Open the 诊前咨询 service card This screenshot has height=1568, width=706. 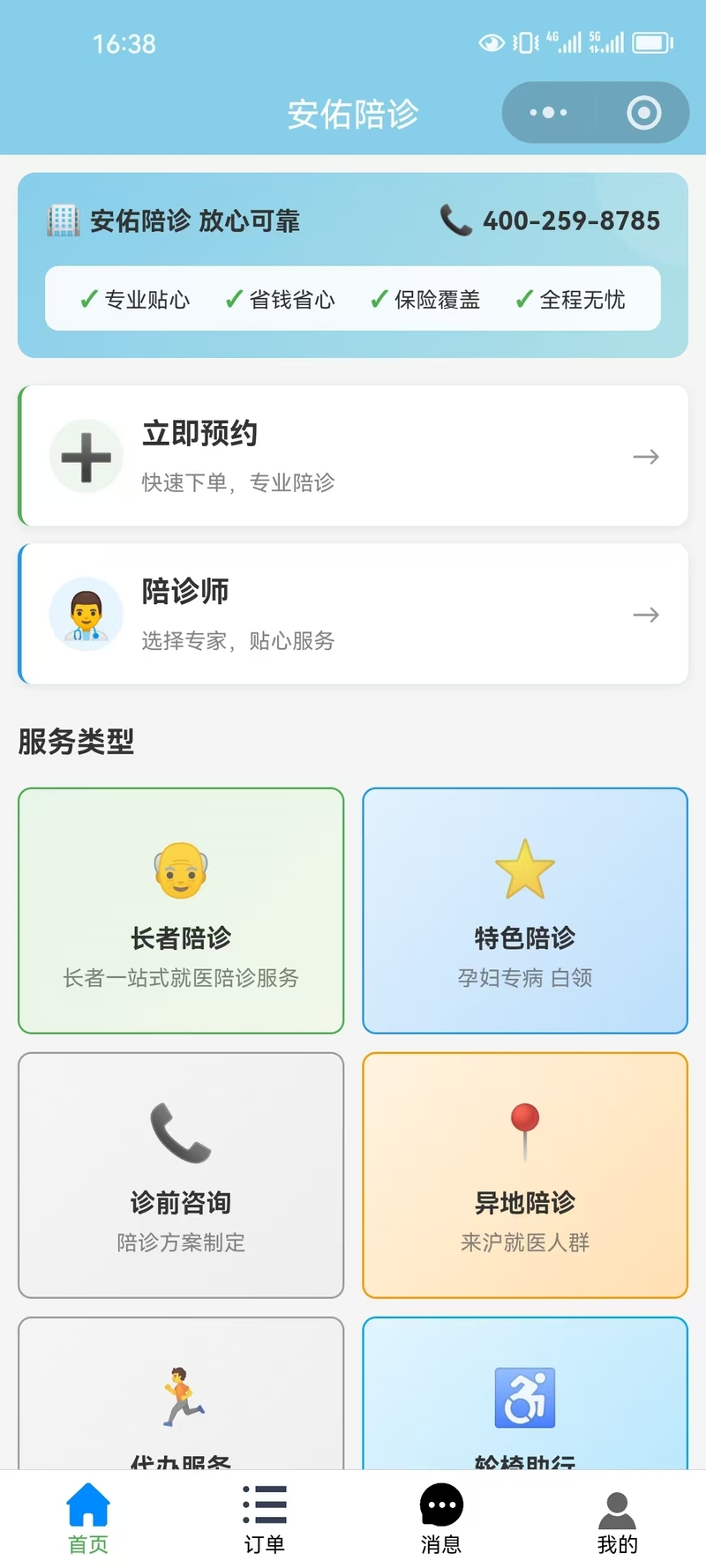coord(181,1175)
